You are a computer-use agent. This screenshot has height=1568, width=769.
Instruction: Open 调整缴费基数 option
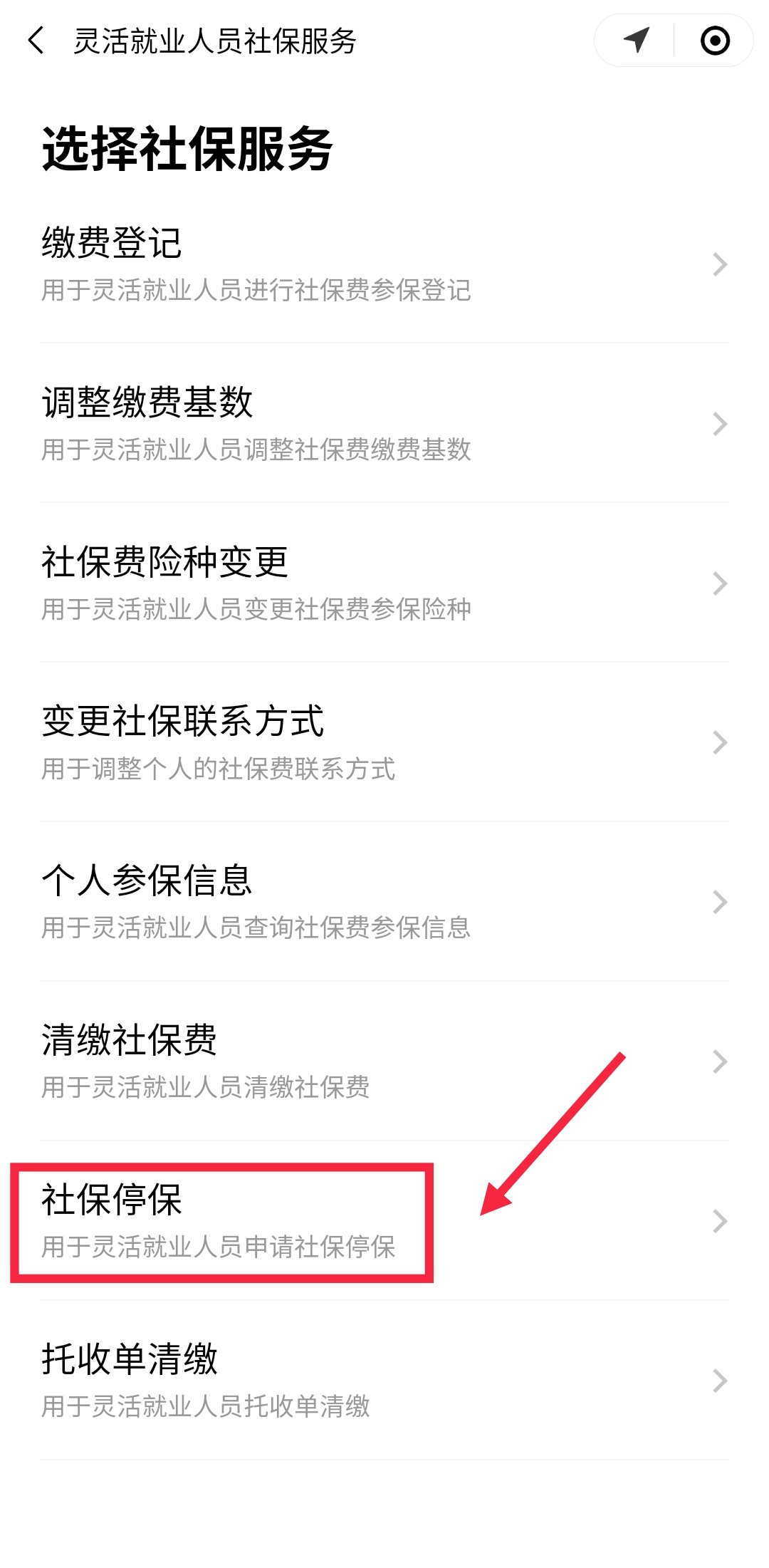coord(384,424)
